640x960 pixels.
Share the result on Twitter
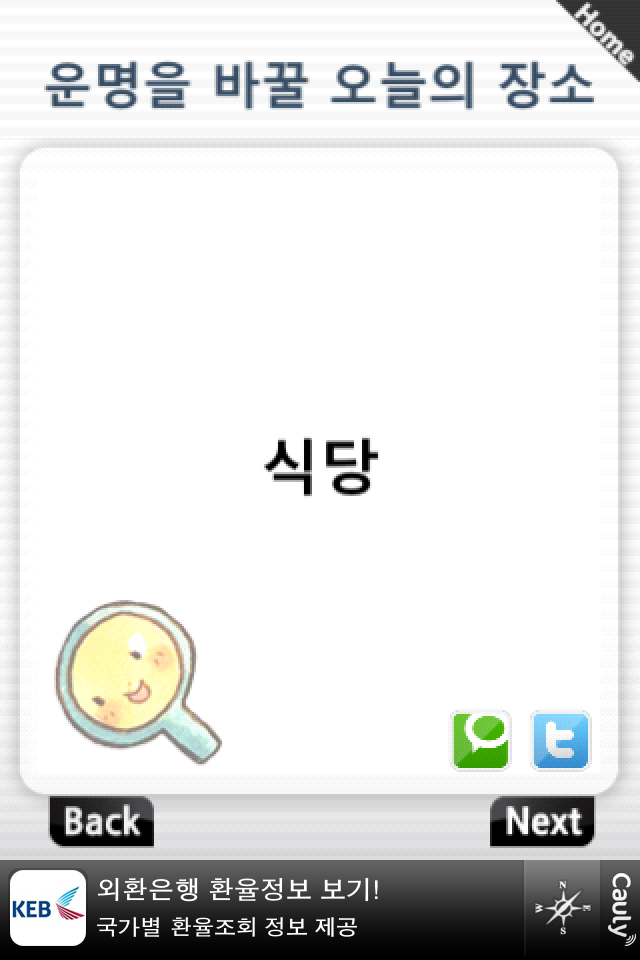point(561,740)
